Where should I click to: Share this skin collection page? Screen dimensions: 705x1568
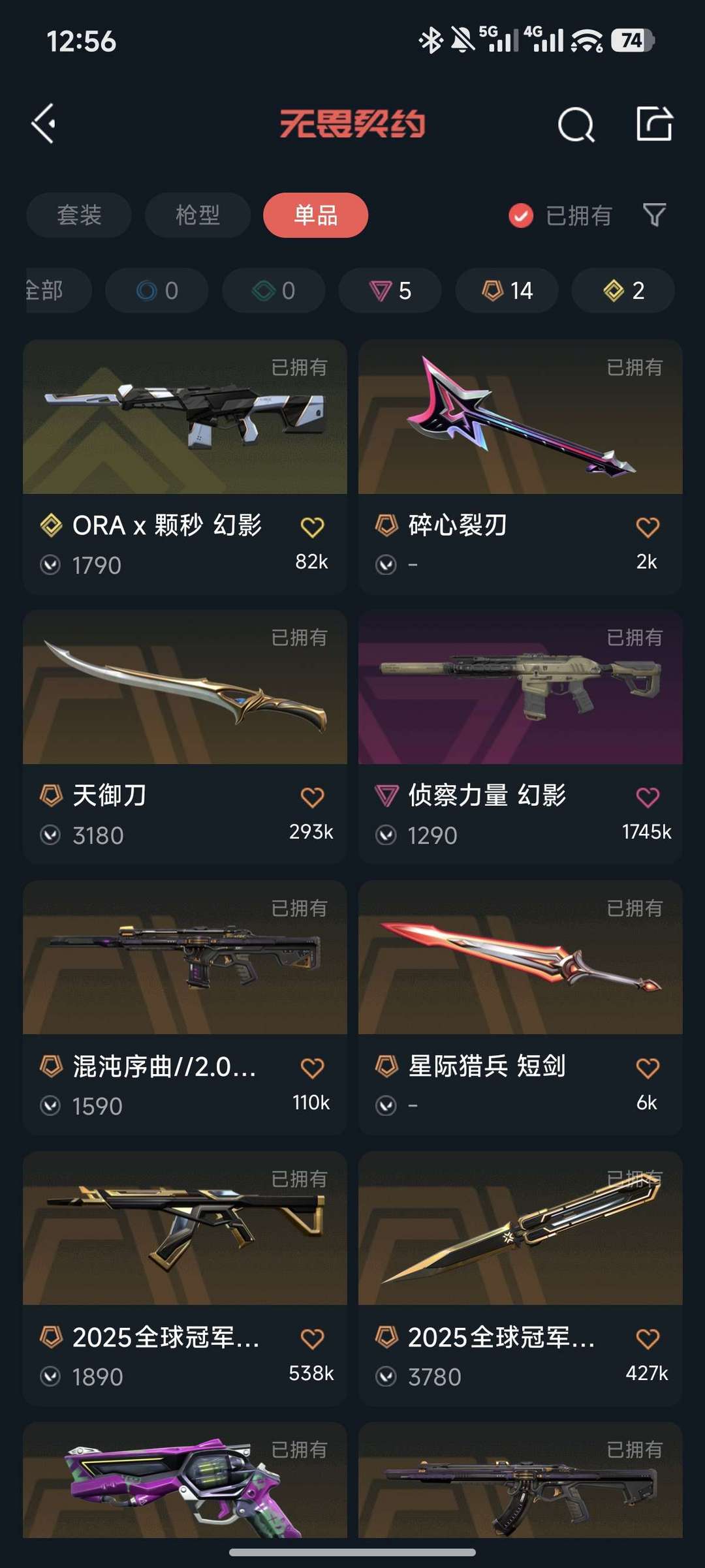pos(654,123)
